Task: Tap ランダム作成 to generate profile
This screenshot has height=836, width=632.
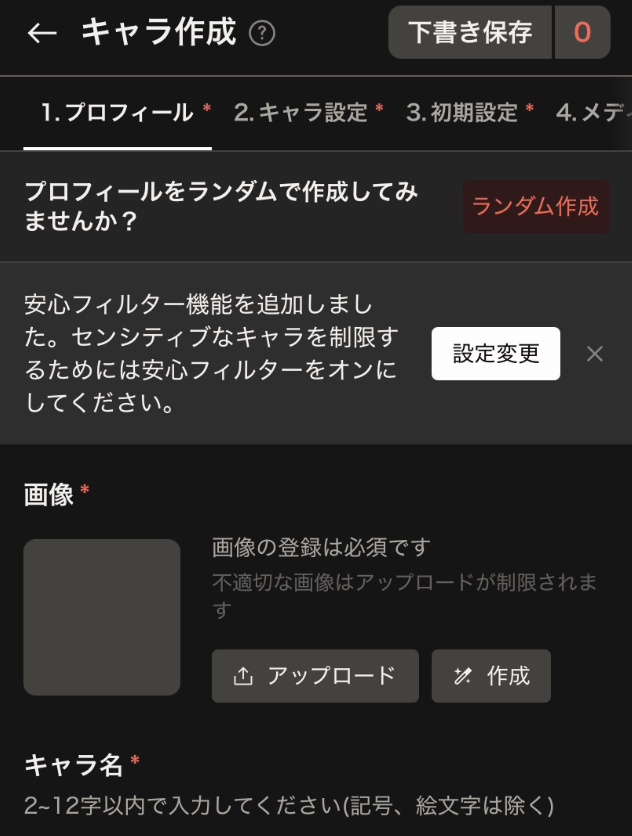Action: click(535, 207)
